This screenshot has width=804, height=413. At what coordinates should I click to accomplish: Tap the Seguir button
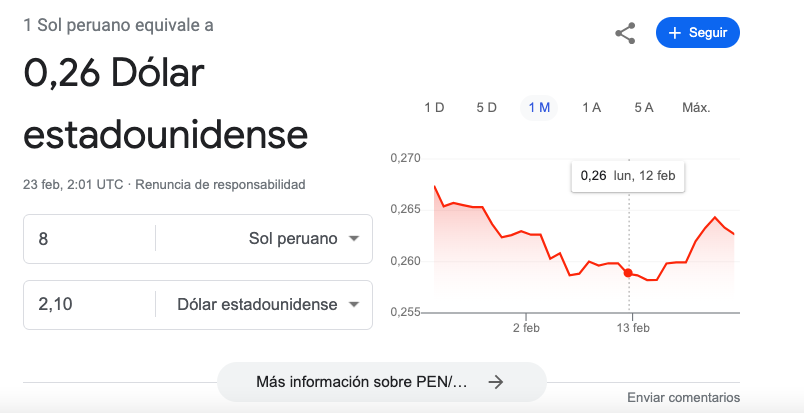coord(698,33)
